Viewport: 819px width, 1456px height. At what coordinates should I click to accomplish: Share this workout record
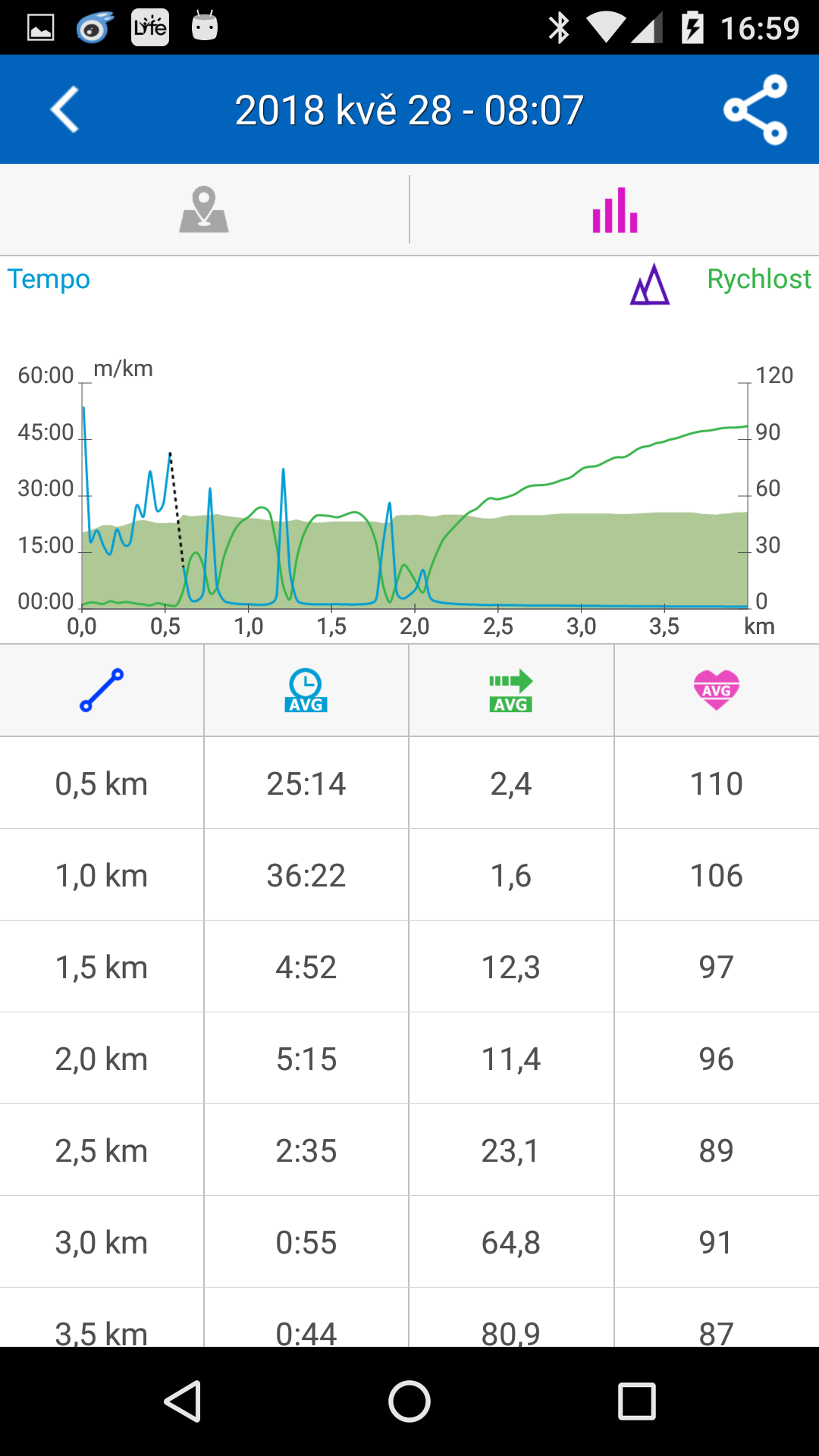755,110
